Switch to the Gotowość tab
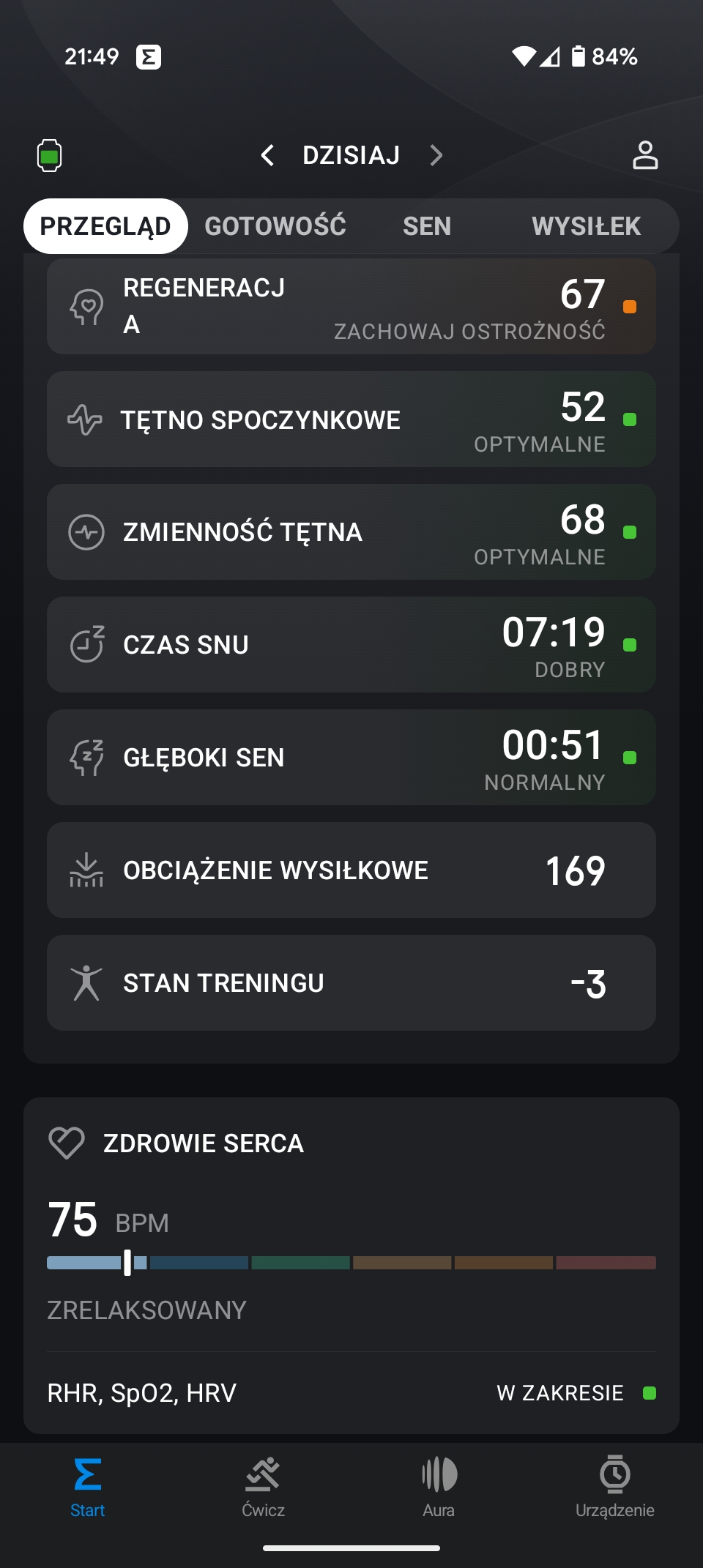 click(275, 226)
